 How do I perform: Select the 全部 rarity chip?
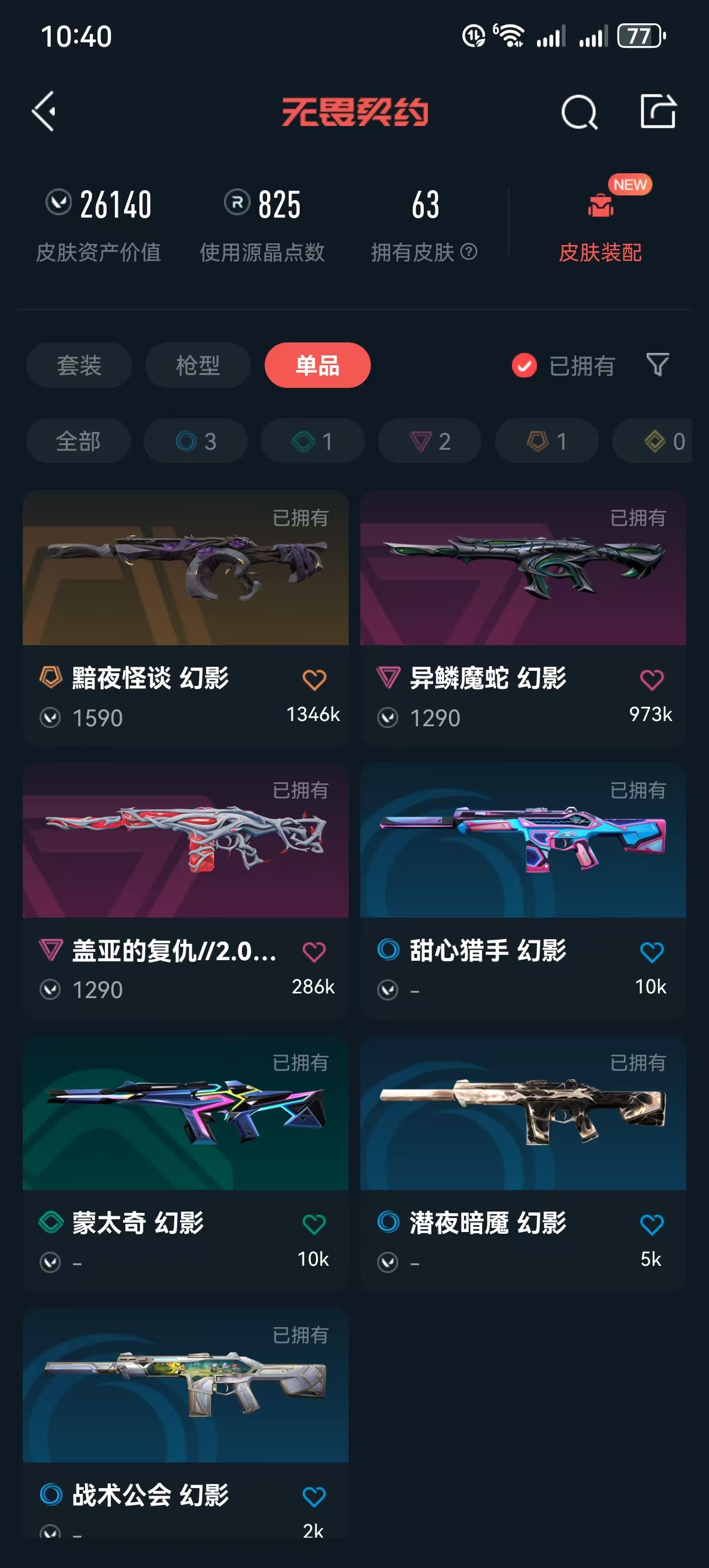click(x=79, y=442)
